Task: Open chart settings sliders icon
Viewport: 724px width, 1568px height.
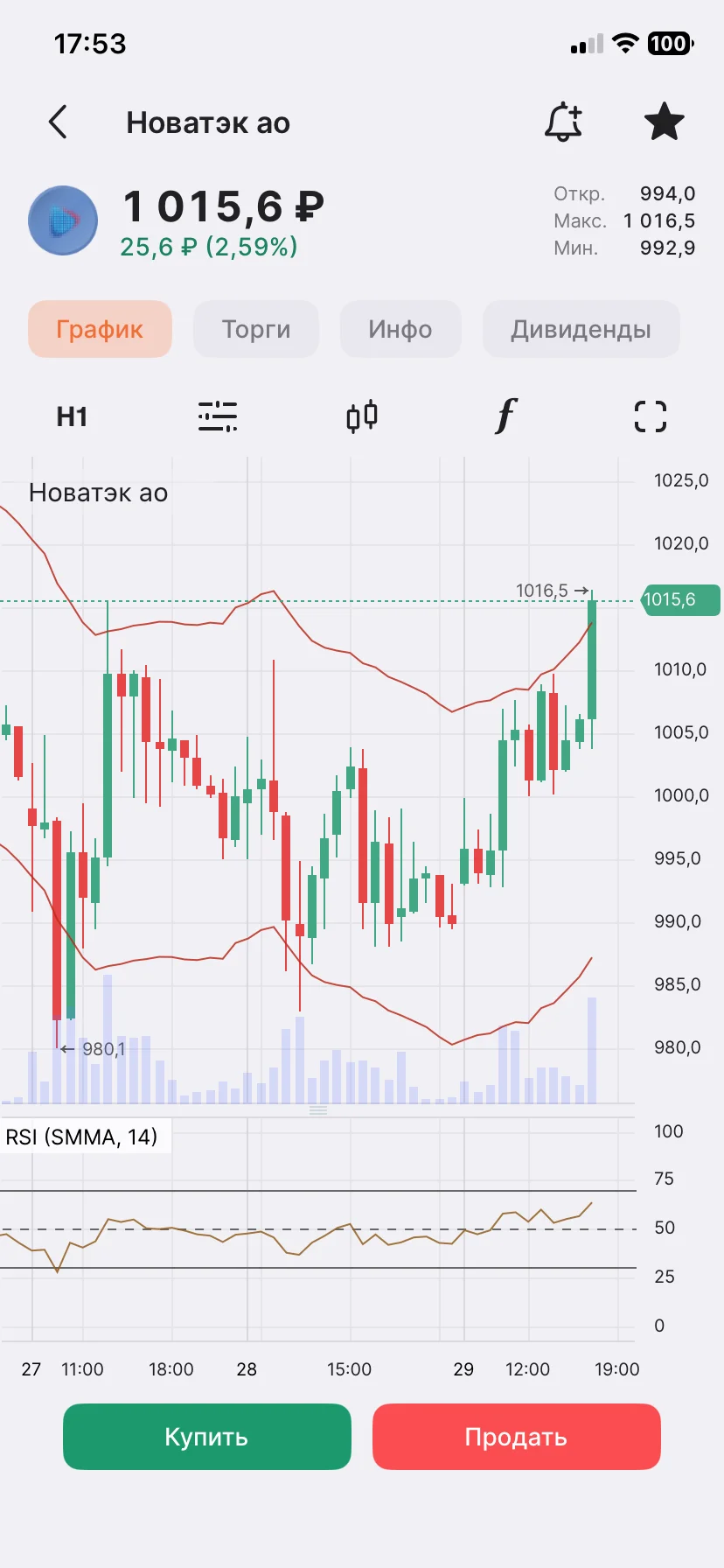Action: pos(217,416)
